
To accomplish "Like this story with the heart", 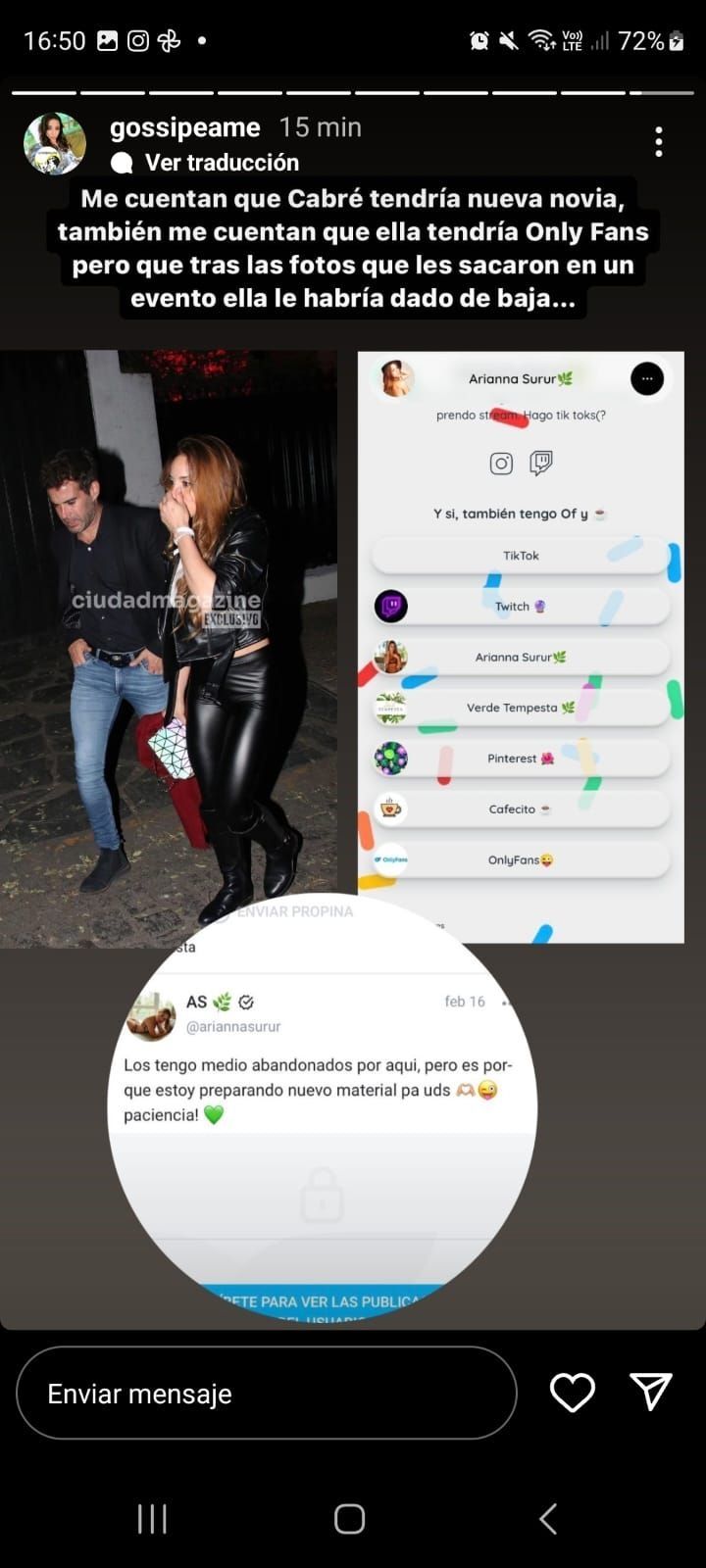I will pyautogui.click(x=573, y=1393).
